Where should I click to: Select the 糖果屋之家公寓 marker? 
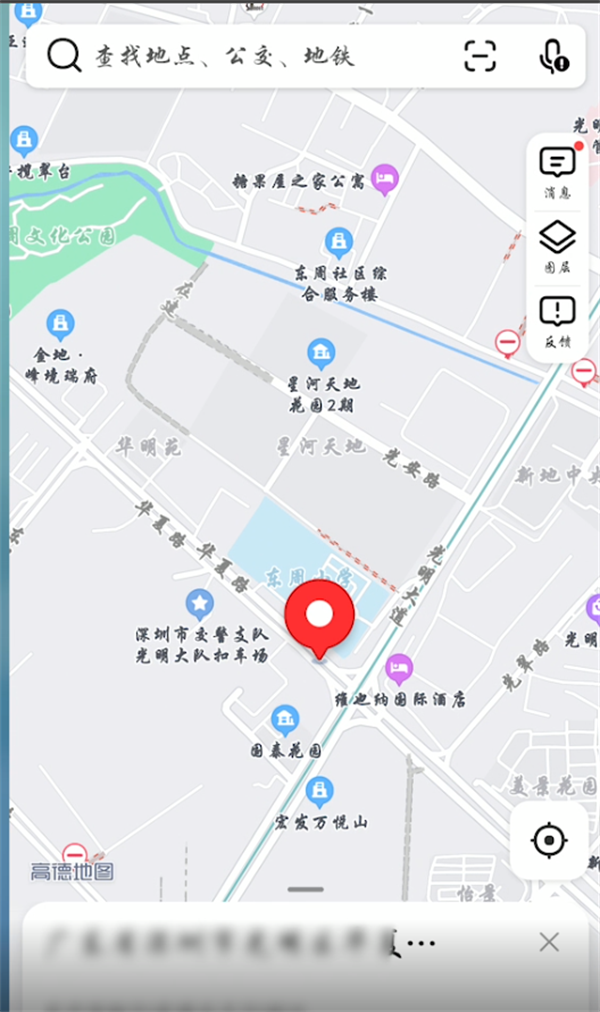click(x=384, y=180)
